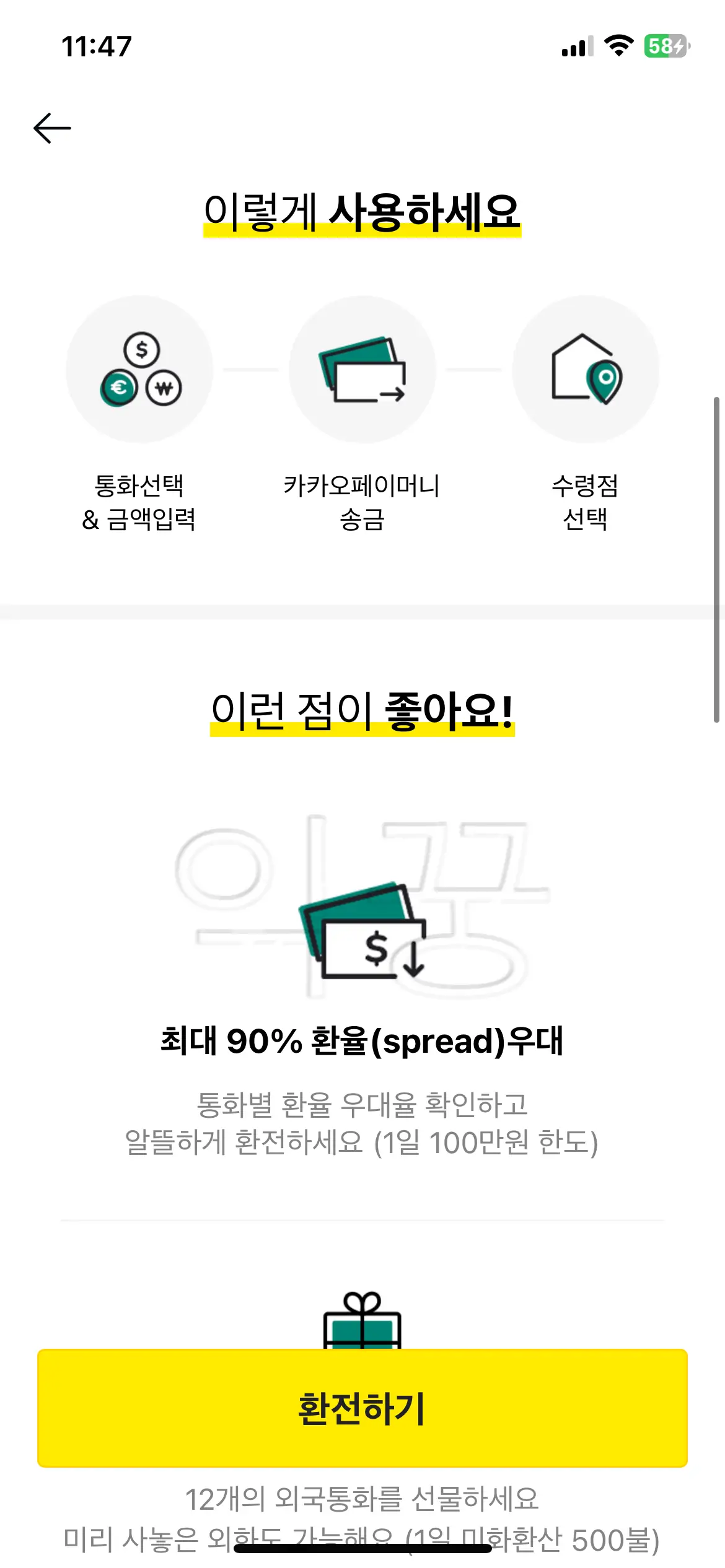Click the back arrow to leave this screen

click(53, 128)
